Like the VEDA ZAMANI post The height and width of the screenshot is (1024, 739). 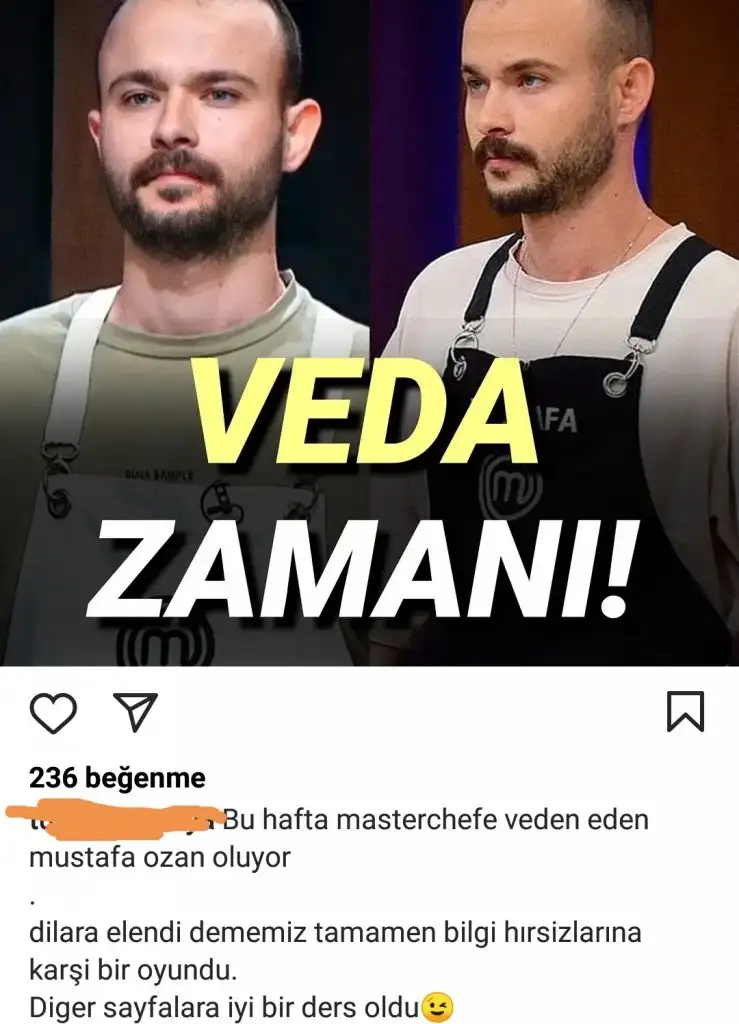[54, 712]
